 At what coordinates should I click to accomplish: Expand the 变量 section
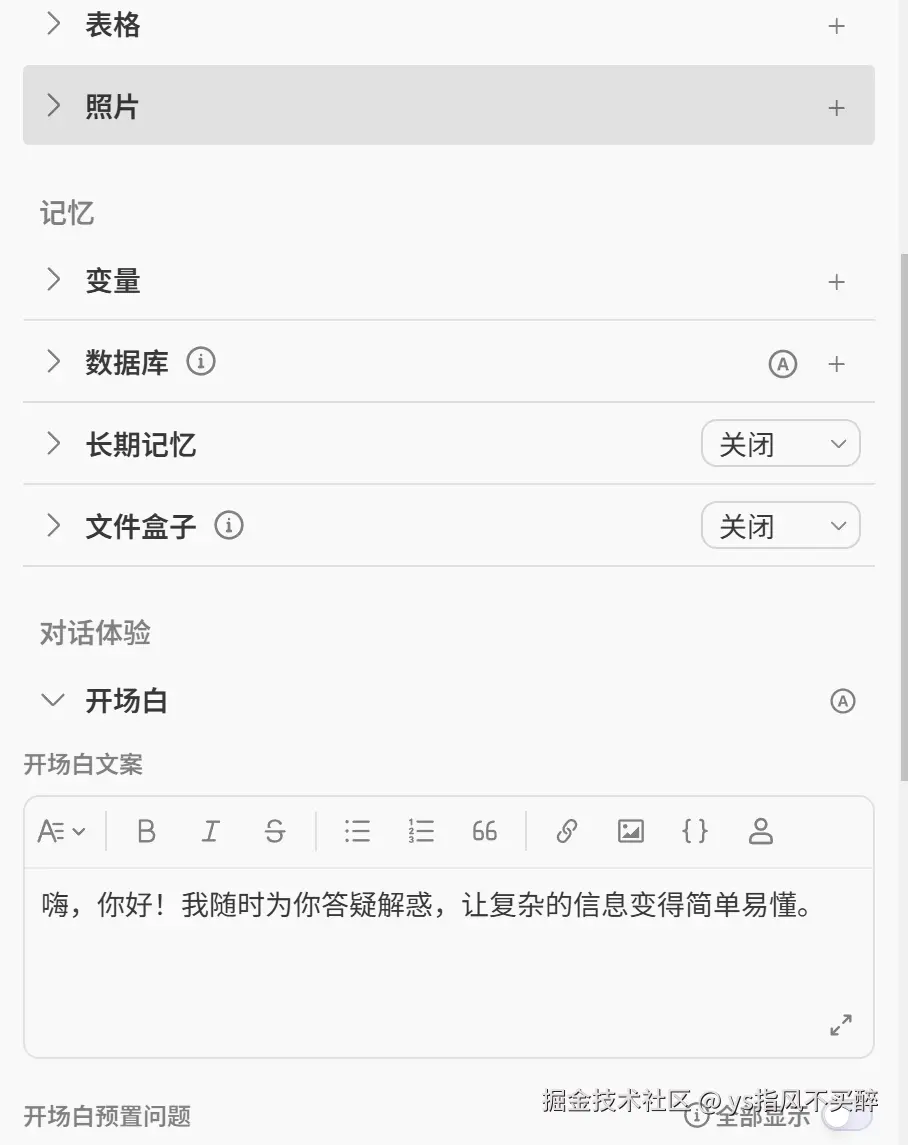pyautogui.click(x=54, y=280)
